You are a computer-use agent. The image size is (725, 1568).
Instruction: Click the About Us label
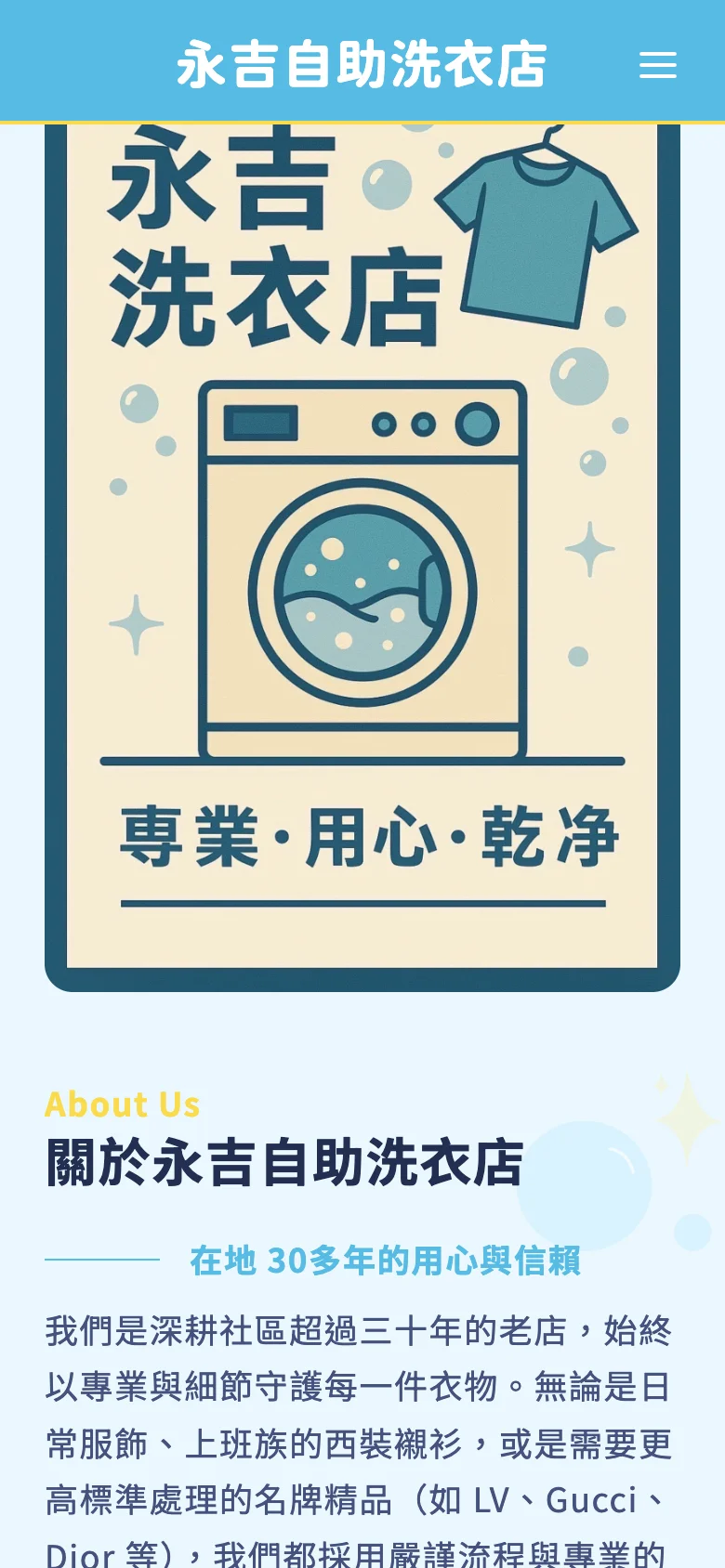[122, 1104]
